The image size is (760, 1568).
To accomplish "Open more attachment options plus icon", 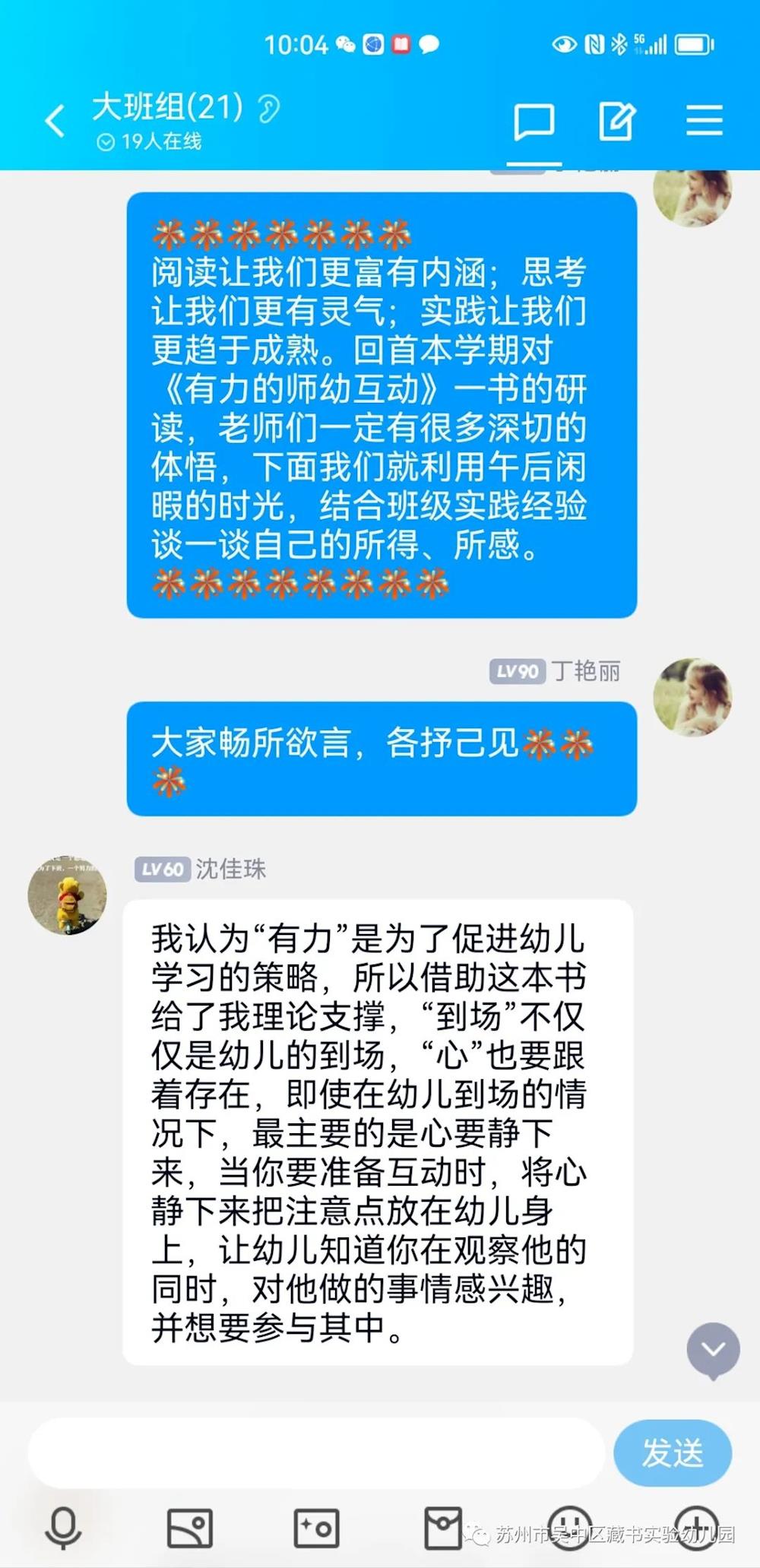I will click(x=696, y=1527).
